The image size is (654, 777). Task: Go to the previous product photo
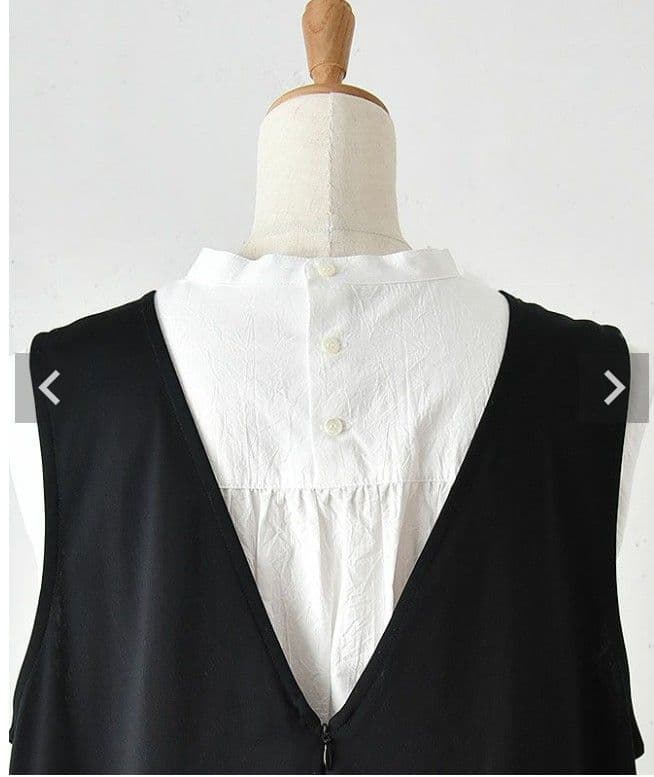pos(48,387)
